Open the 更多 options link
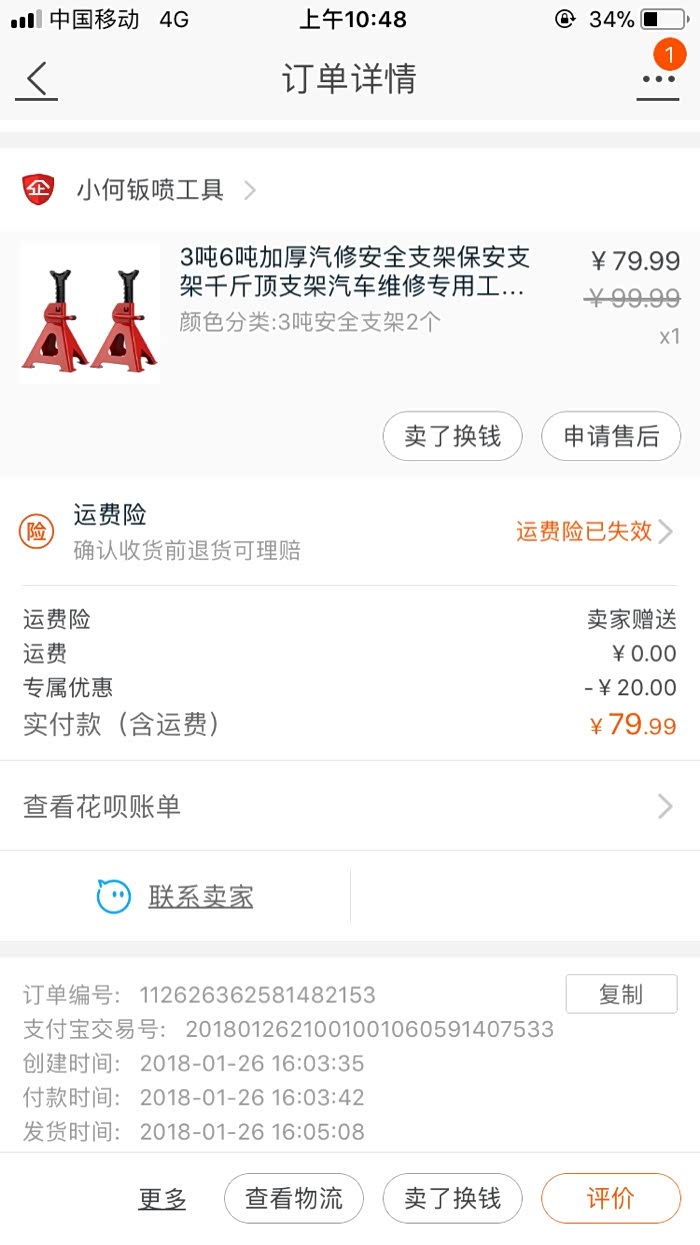700x1245 pixels. click(162, 1198)
